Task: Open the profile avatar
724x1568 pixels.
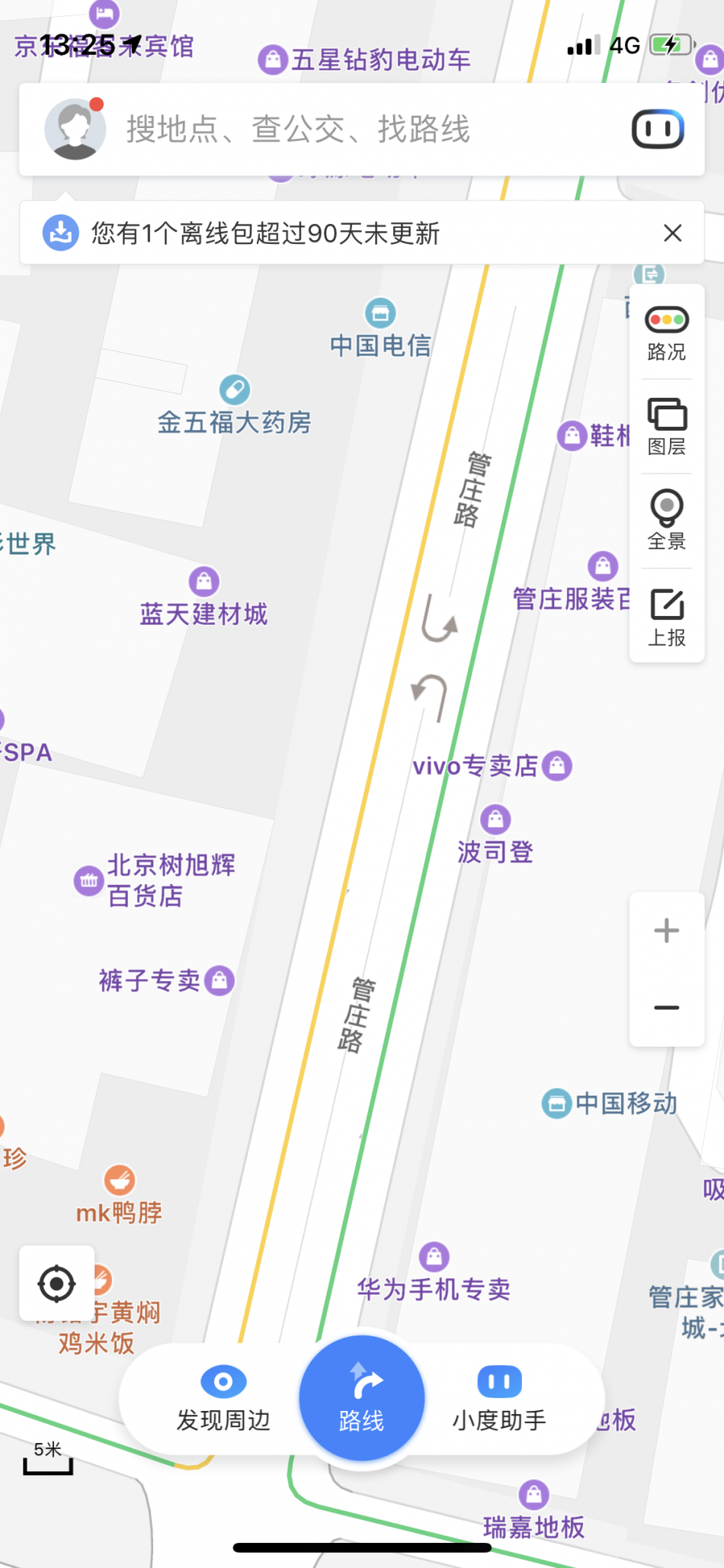Action: pos(75,129)
